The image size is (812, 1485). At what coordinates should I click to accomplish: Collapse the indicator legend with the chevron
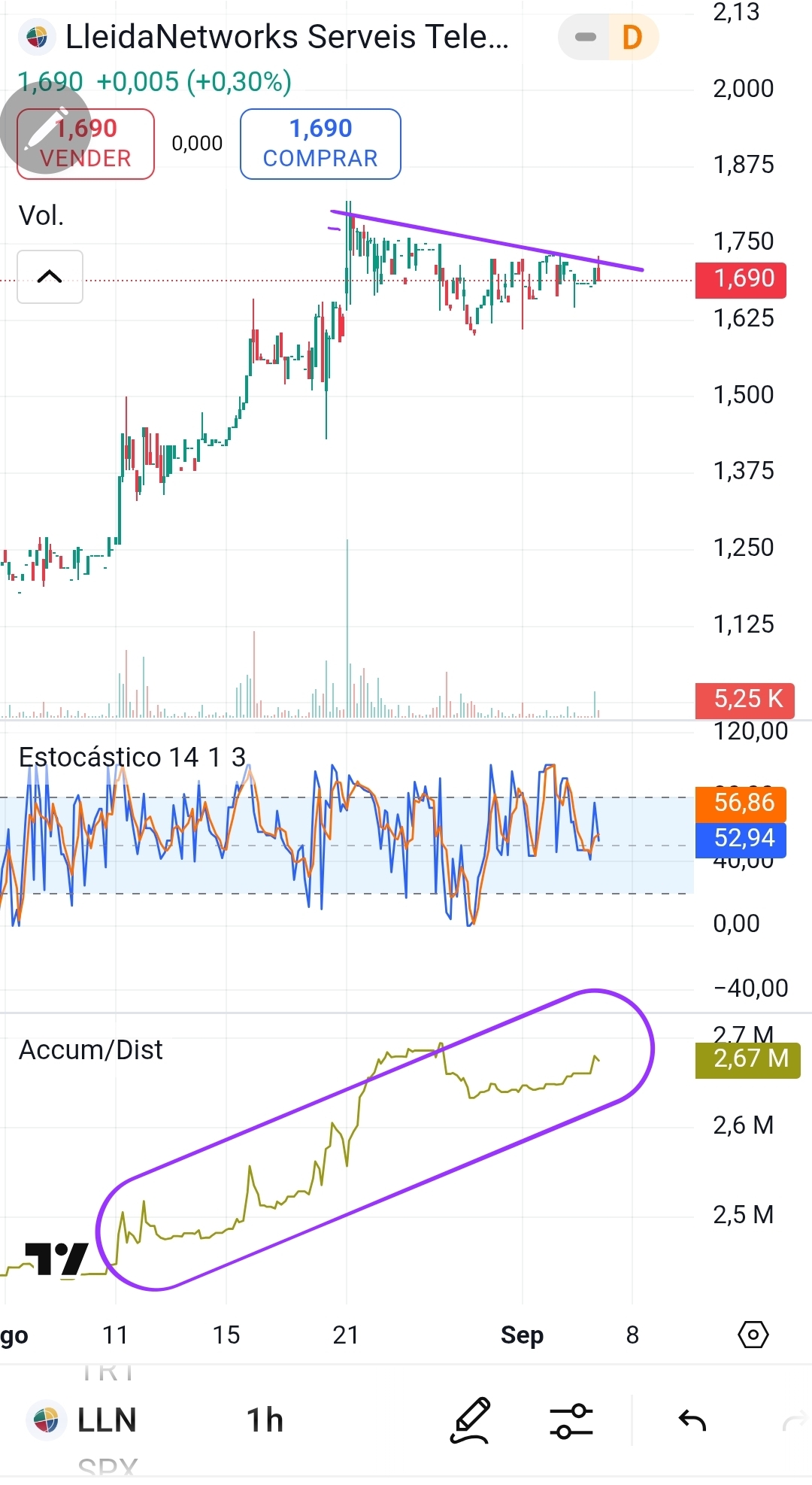(50, 277)
